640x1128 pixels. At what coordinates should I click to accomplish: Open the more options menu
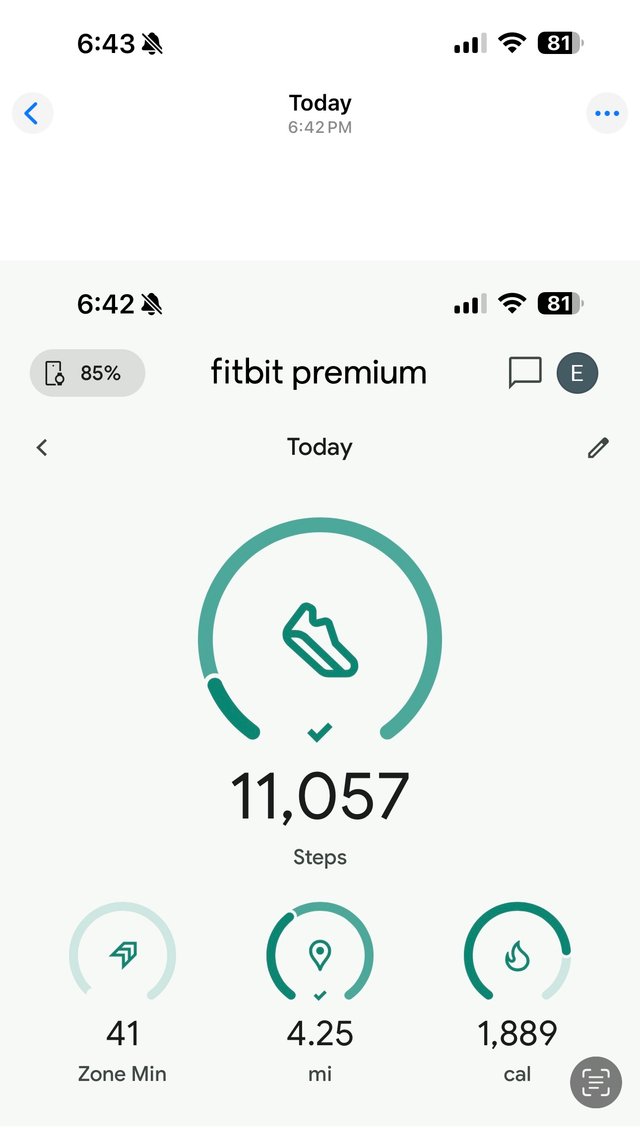pos(607,113)
